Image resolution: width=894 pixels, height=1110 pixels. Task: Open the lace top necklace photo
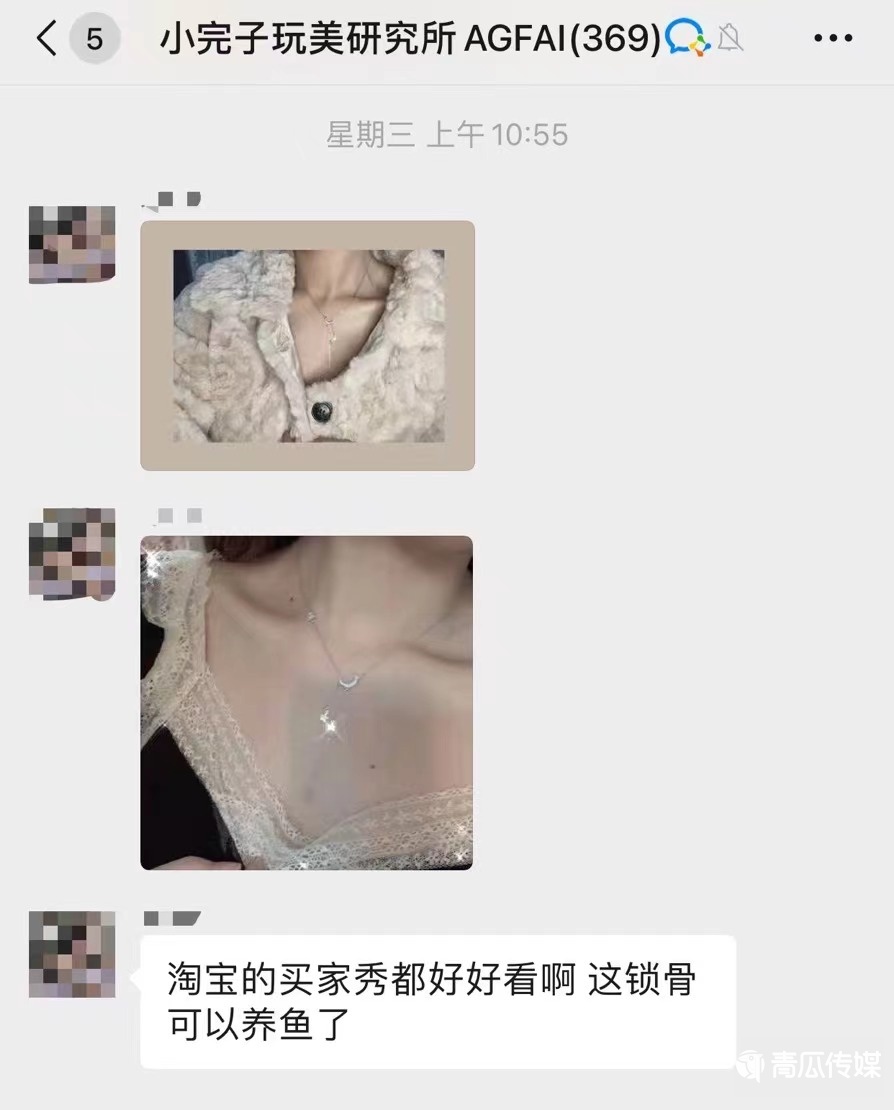click(x=306, y=702)
